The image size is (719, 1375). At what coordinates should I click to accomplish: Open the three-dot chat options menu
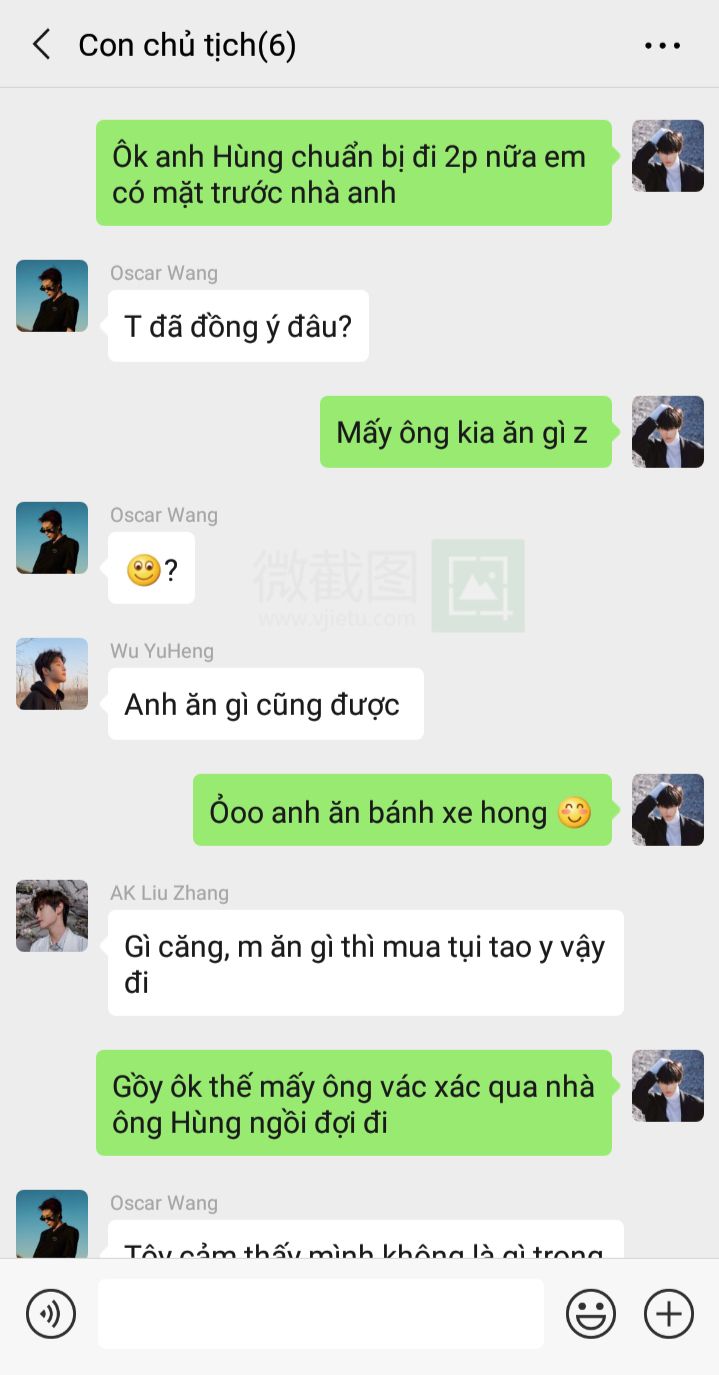tap(662, 45)
